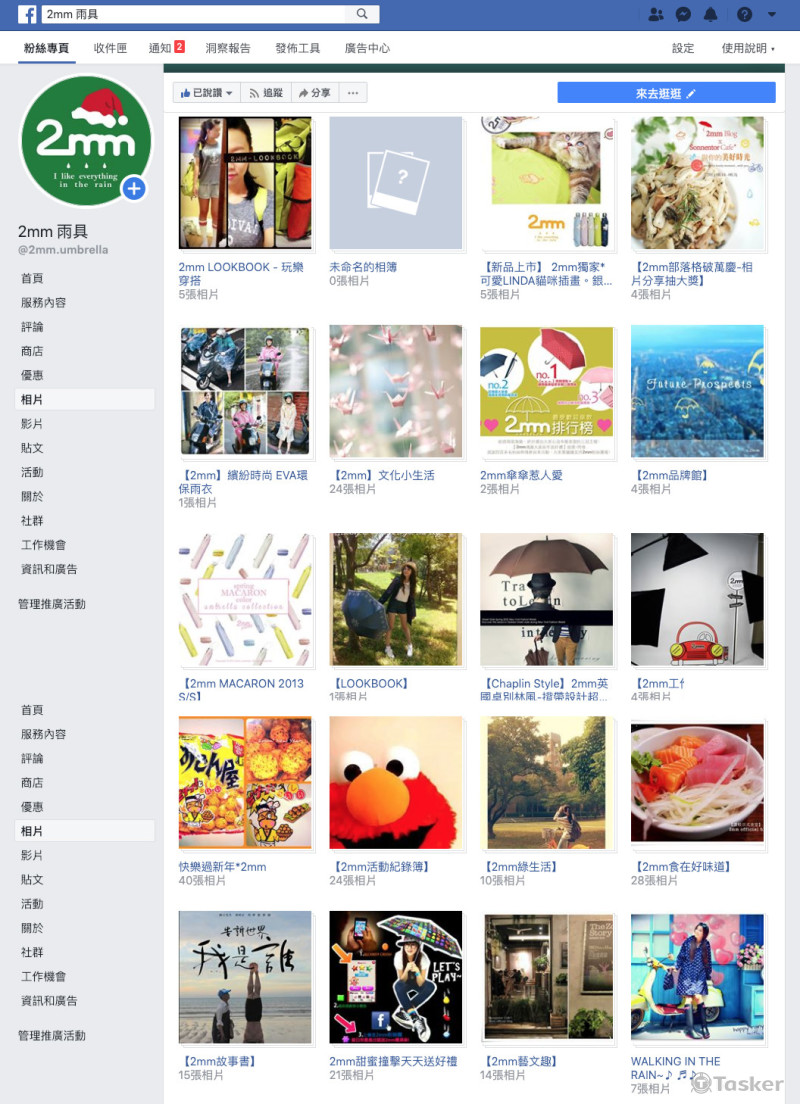The height and width of the screenshot is (1104, 800).
Task: Open the notifications bell
Action: (x=711, y=14)
